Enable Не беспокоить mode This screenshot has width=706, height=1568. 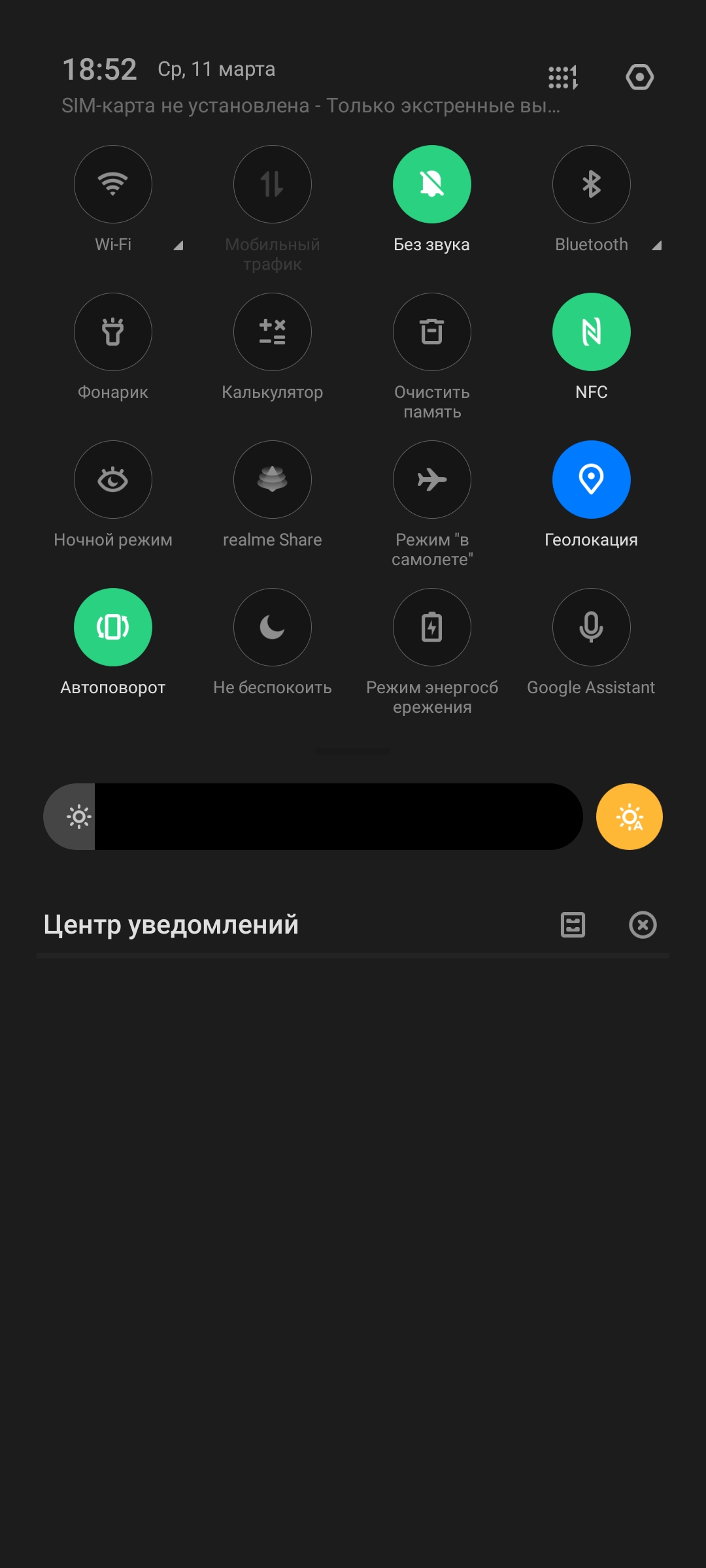273,627
